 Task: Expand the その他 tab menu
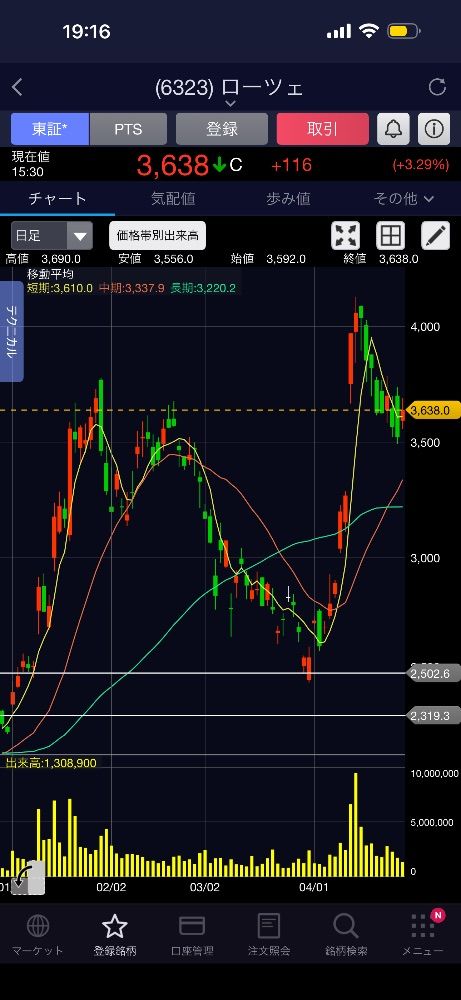click(x=404, y=198)
